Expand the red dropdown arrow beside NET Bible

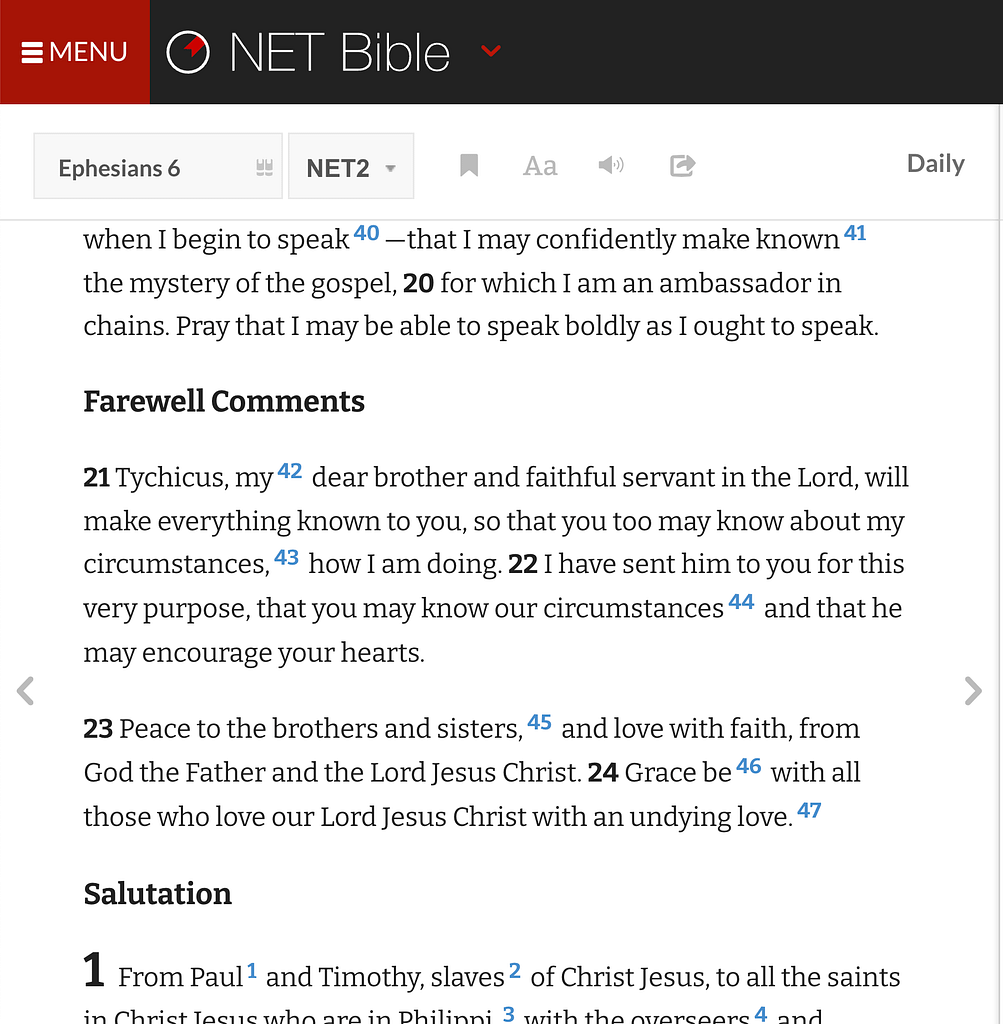tap(490, 51)
